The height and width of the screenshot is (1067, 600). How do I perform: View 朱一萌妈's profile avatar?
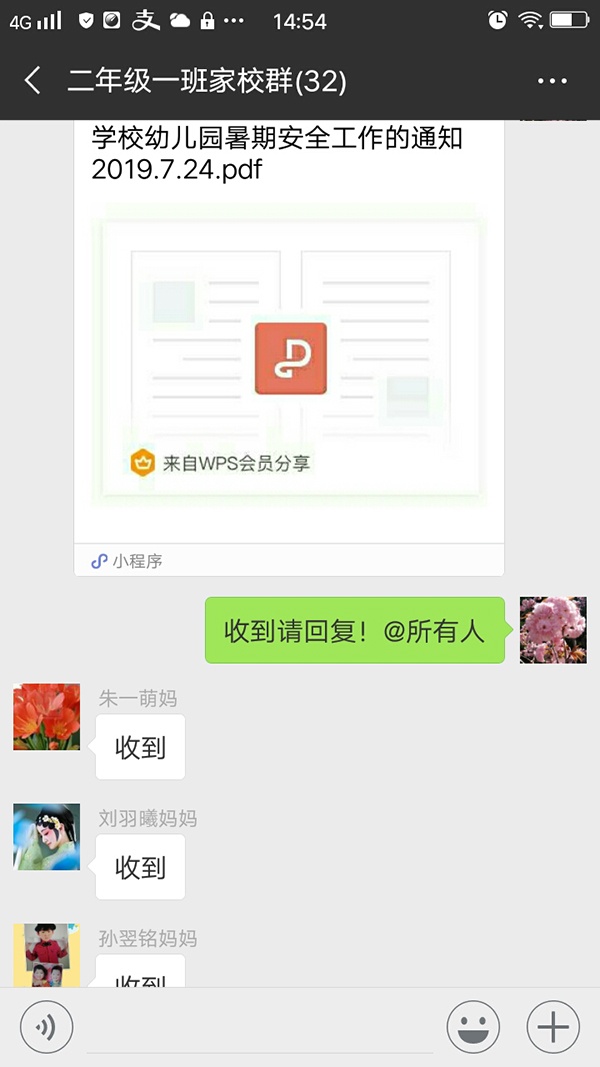[x=47, y=717]
